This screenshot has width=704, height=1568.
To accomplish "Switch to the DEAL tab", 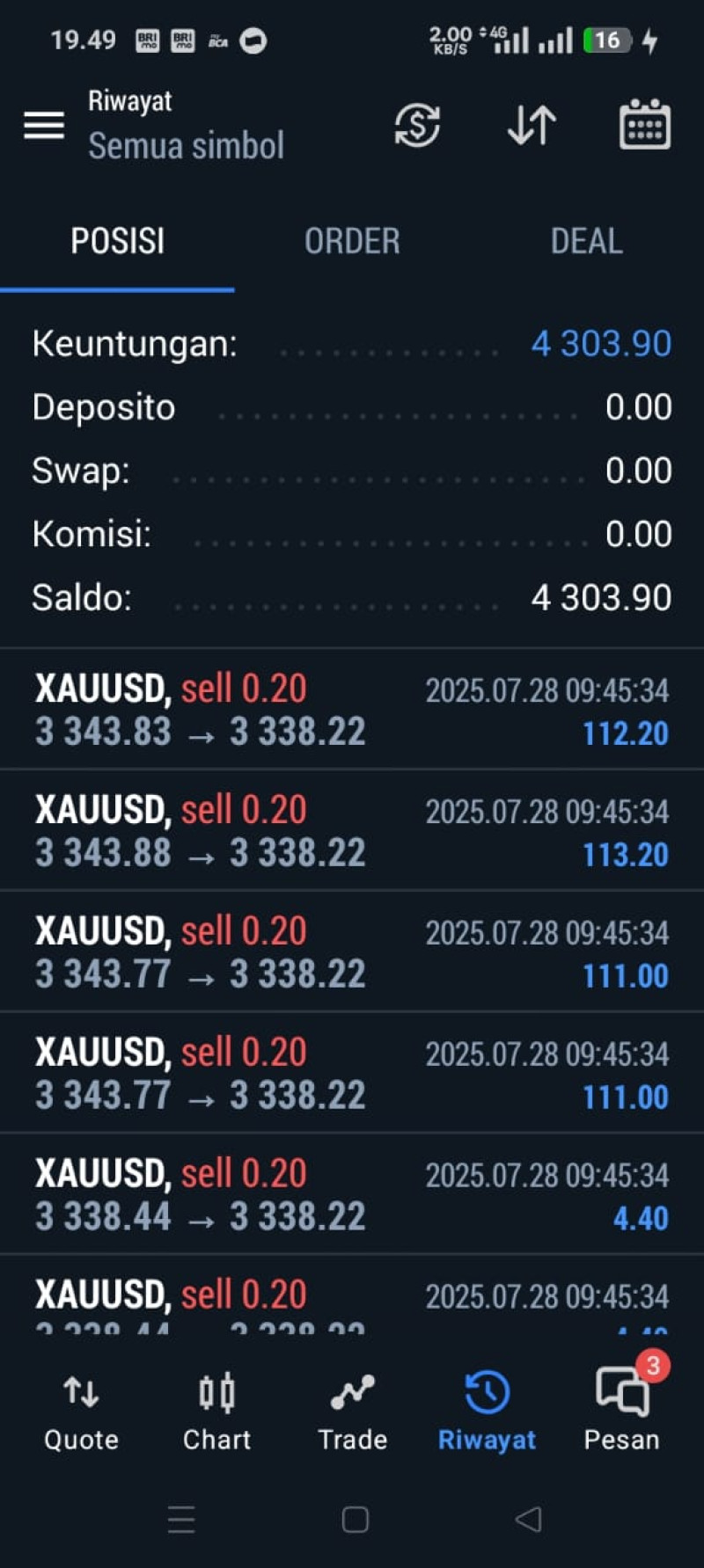I will pos(586,241).
